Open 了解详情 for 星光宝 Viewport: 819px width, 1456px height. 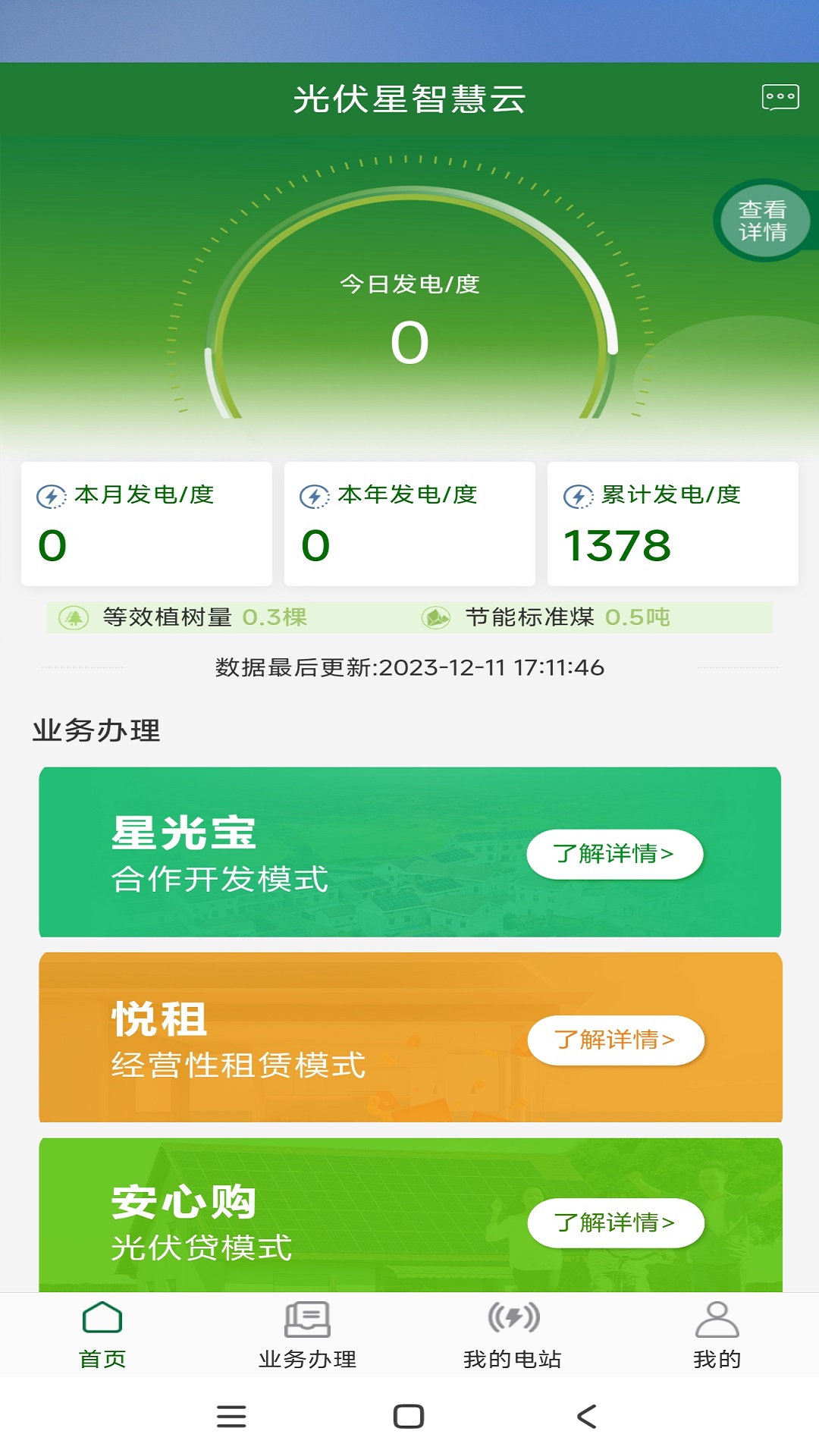pos(616,854)
